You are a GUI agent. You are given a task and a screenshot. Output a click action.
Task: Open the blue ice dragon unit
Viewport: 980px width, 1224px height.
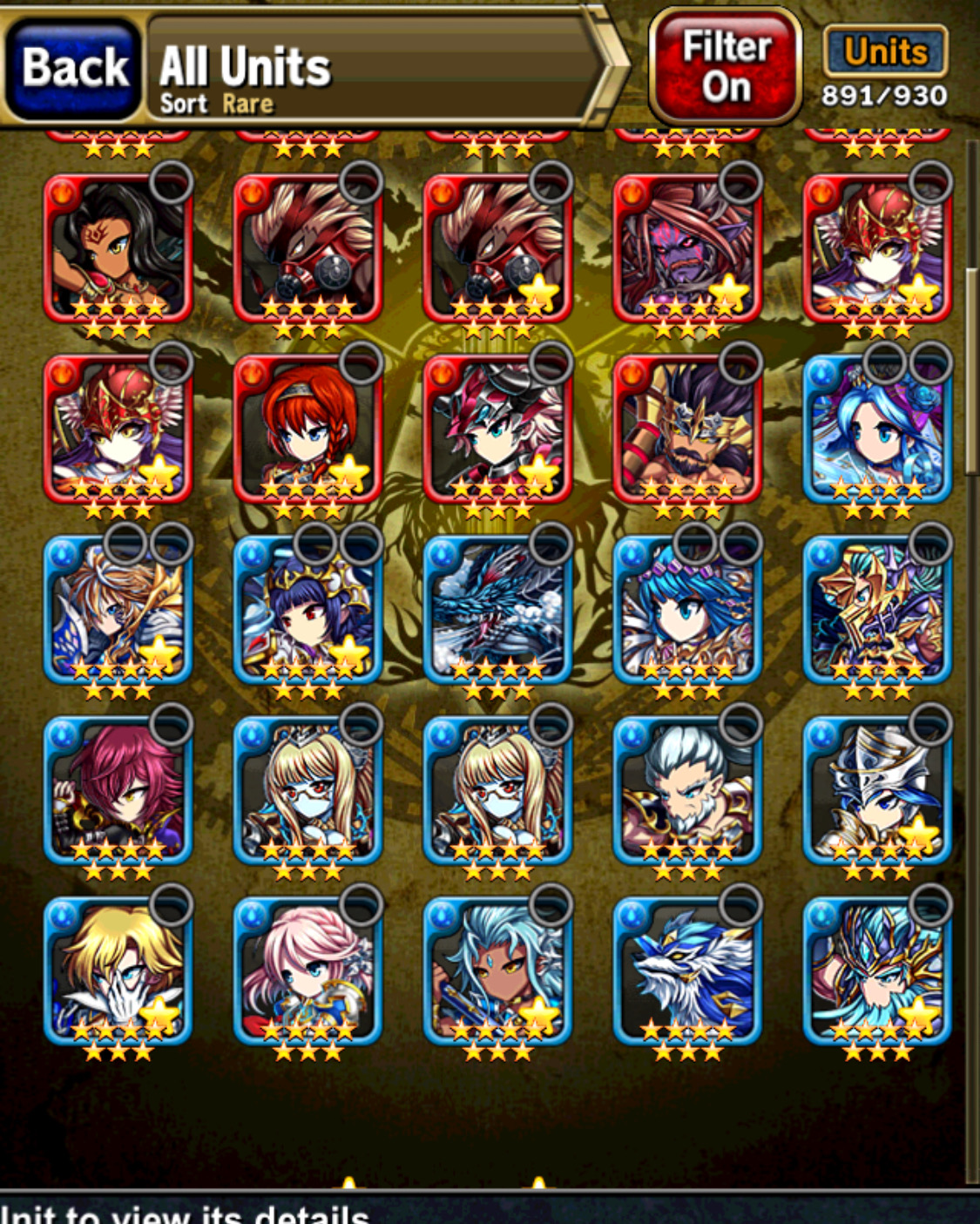click(497, 610)
